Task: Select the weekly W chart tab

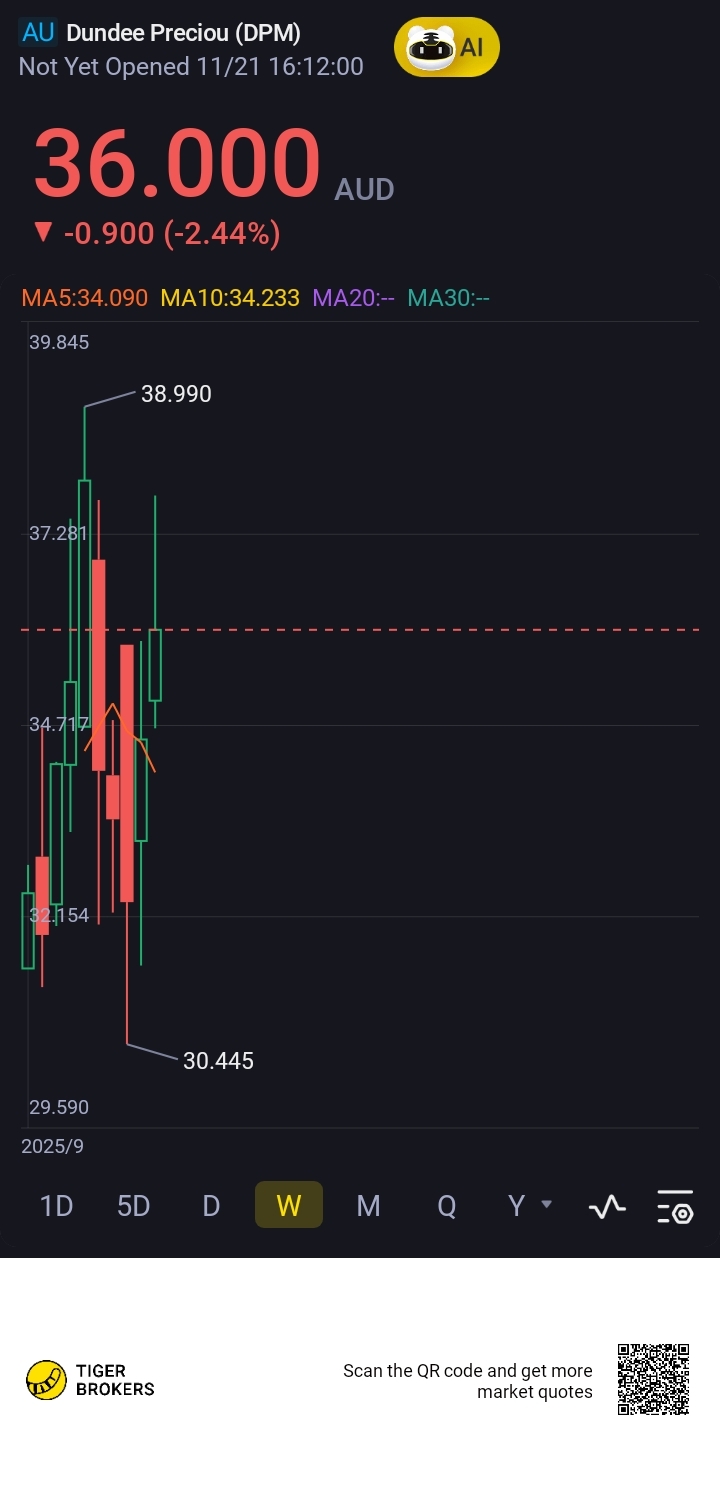Action: (x=289, y=1204)
